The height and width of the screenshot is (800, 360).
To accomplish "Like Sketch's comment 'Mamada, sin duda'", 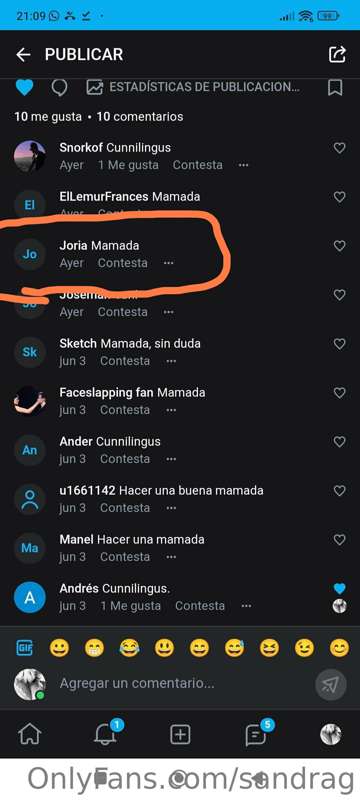I will point(340,344).
